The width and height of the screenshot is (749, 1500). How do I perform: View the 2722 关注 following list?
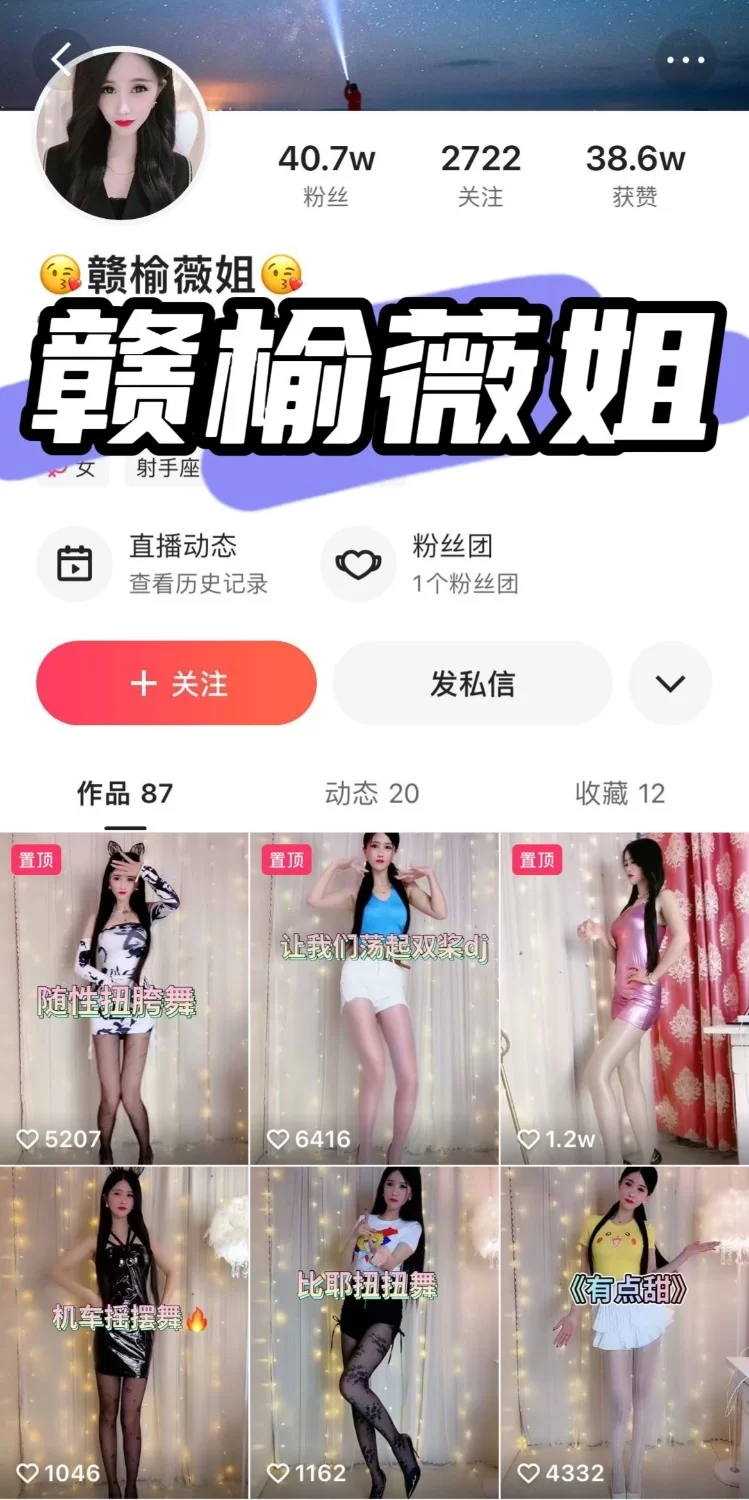(x=480, y=174)
